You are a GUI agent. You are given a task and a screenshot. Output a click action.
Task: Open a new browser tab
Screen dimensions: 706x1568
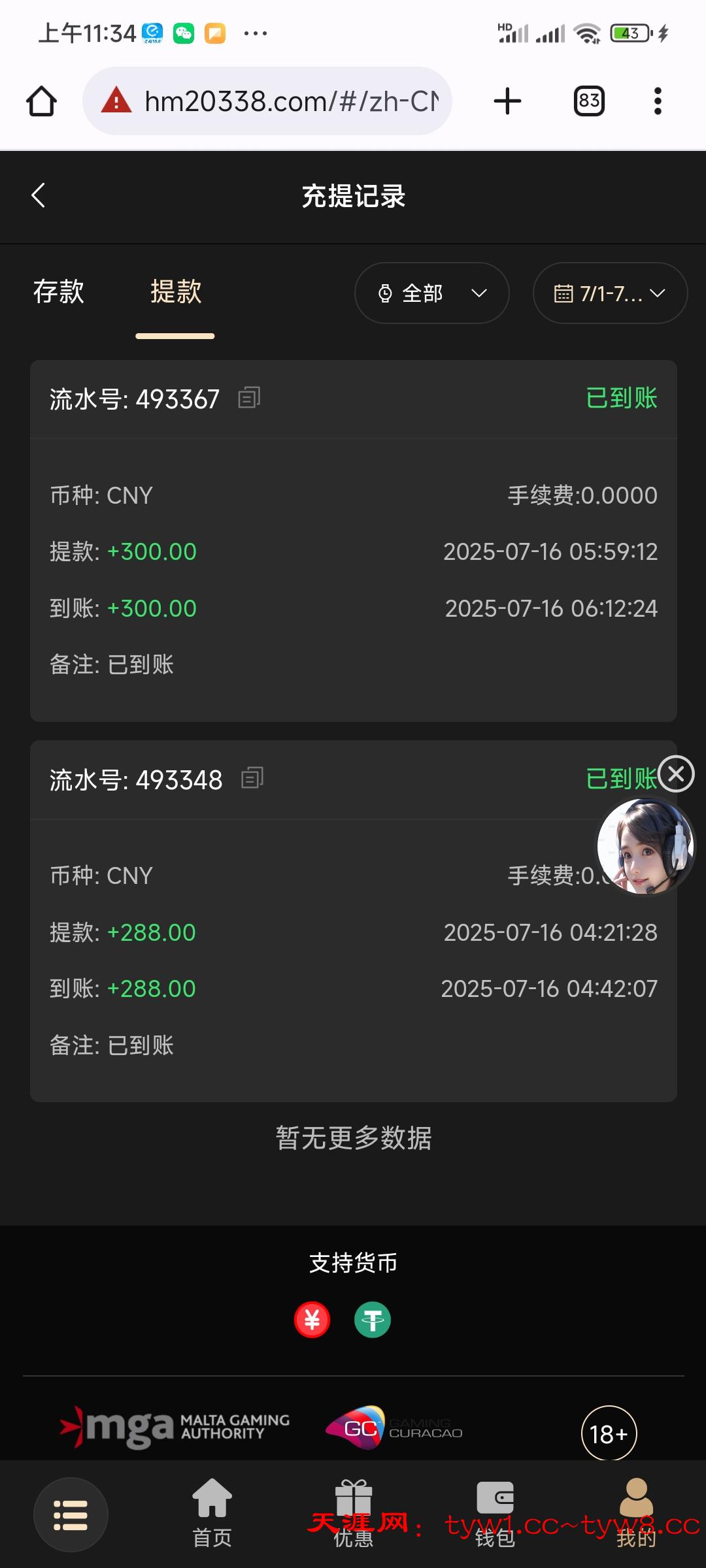coord(507,101)
